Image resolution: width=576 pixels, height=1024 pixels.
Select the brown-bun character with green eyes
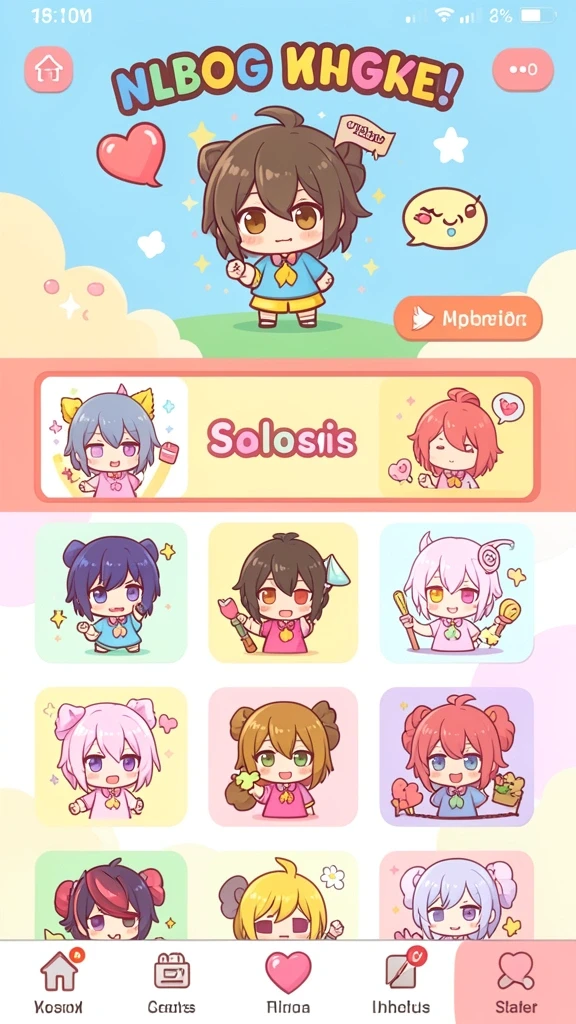pyautogui.click(x=283, y=756)
